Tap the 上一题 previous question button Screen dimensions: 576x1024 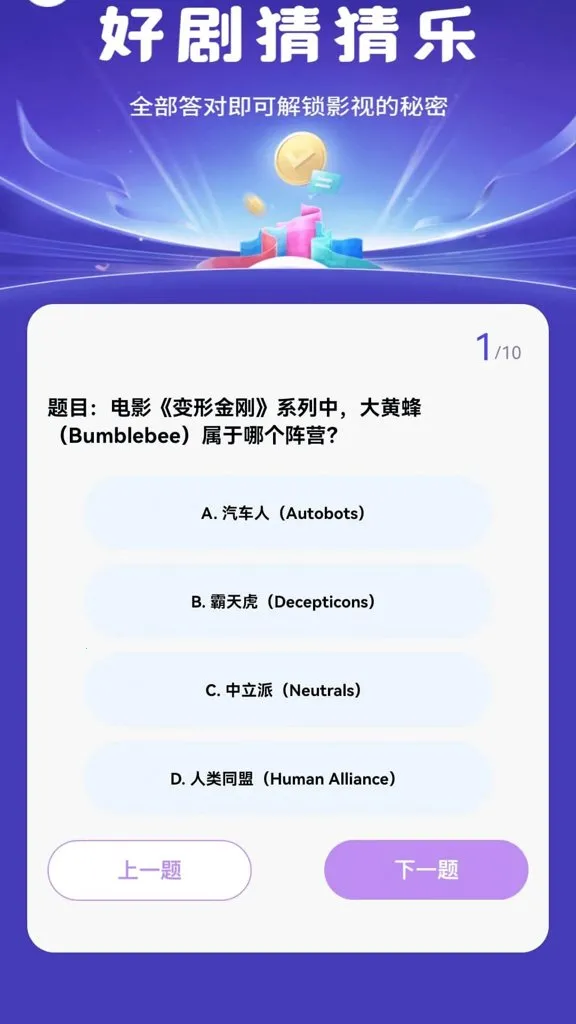point(150,870)
